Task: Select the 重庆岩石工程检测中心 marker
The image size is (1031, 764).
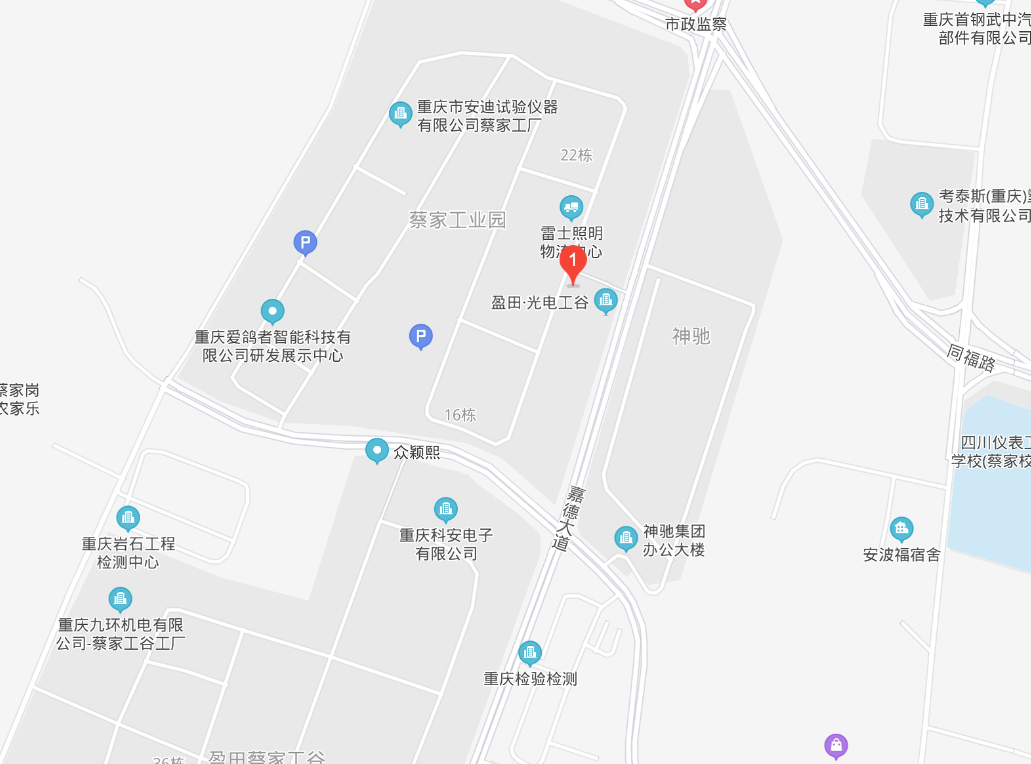Action: (x=128, y=518)
